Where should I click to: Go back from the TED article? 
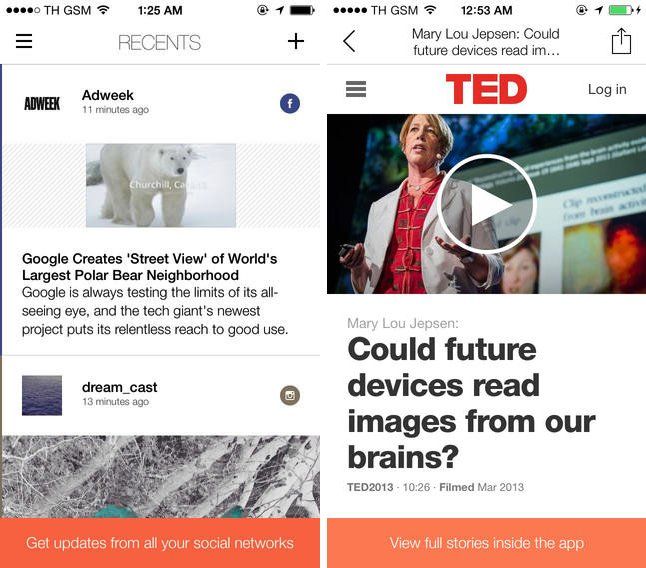tap(349, 41)
